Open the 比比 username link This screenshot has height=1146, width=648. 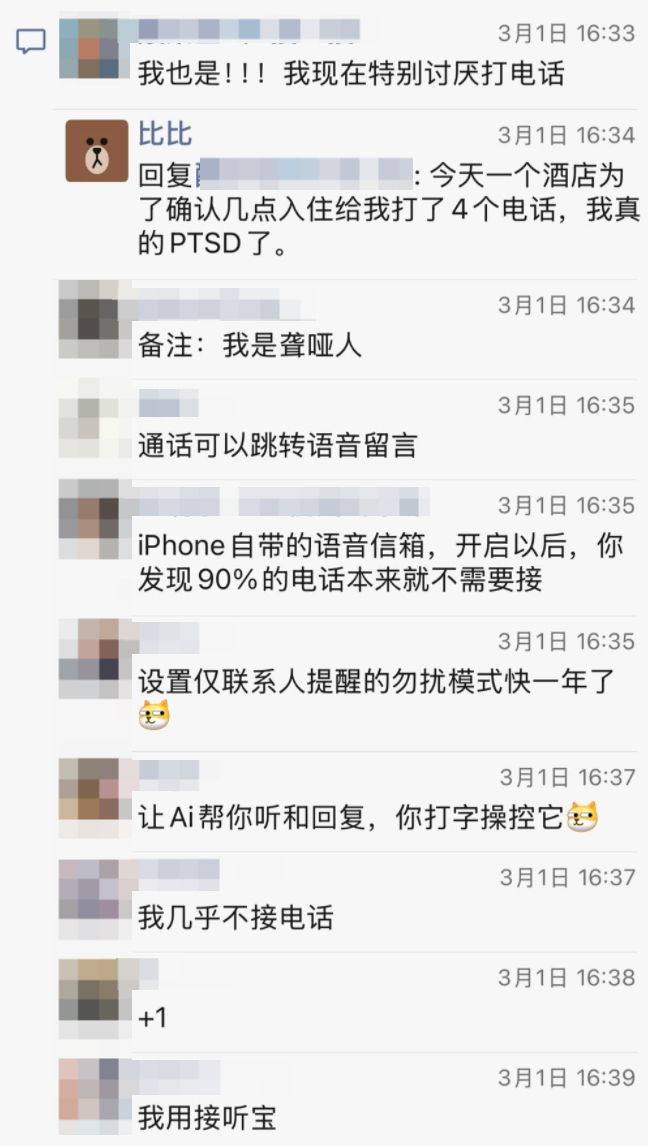point(165,134)
